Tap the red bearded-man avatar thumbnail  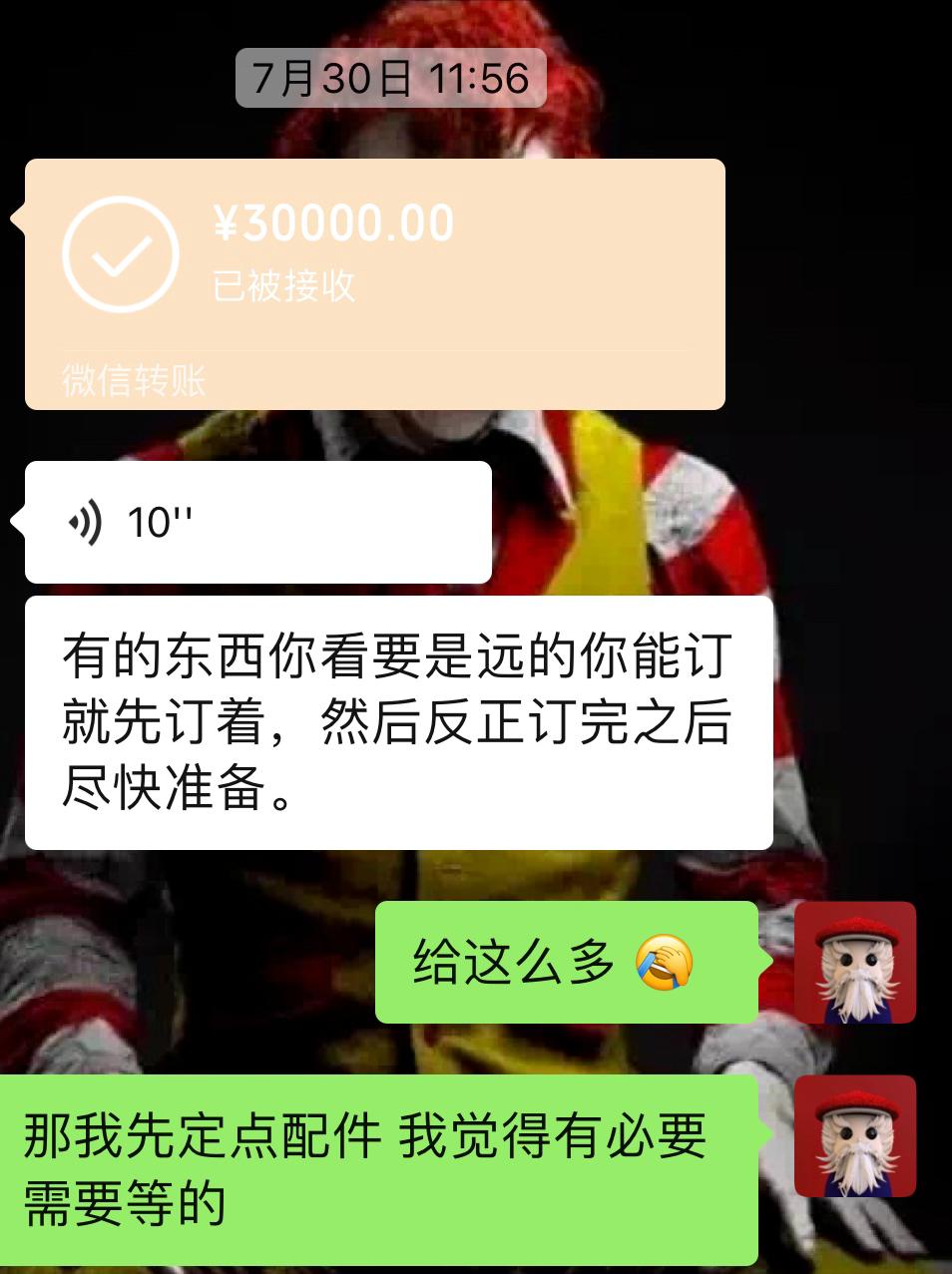click(856, 964)
